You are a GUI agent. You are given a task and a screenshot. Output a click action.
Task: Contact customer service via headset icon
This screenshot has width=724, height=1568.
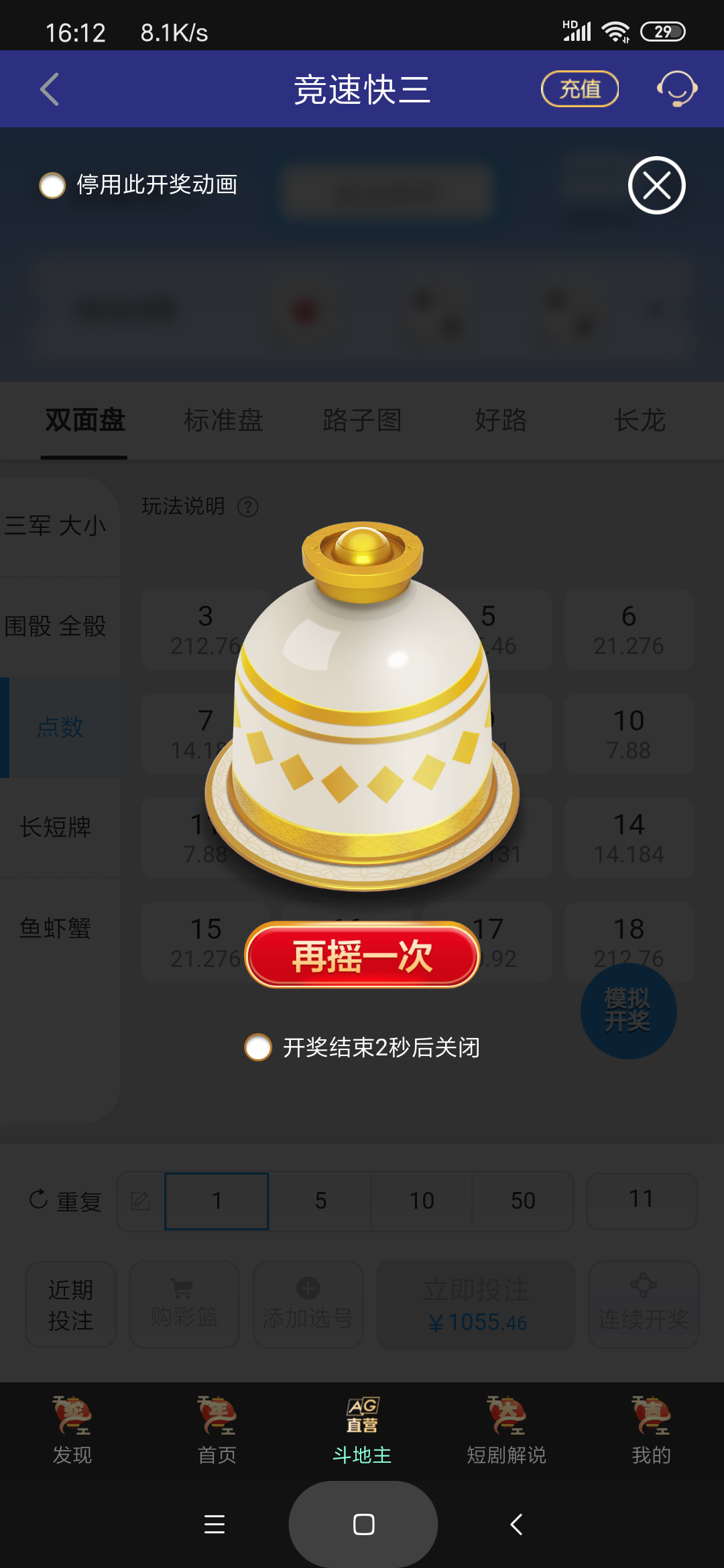(676, 89)
